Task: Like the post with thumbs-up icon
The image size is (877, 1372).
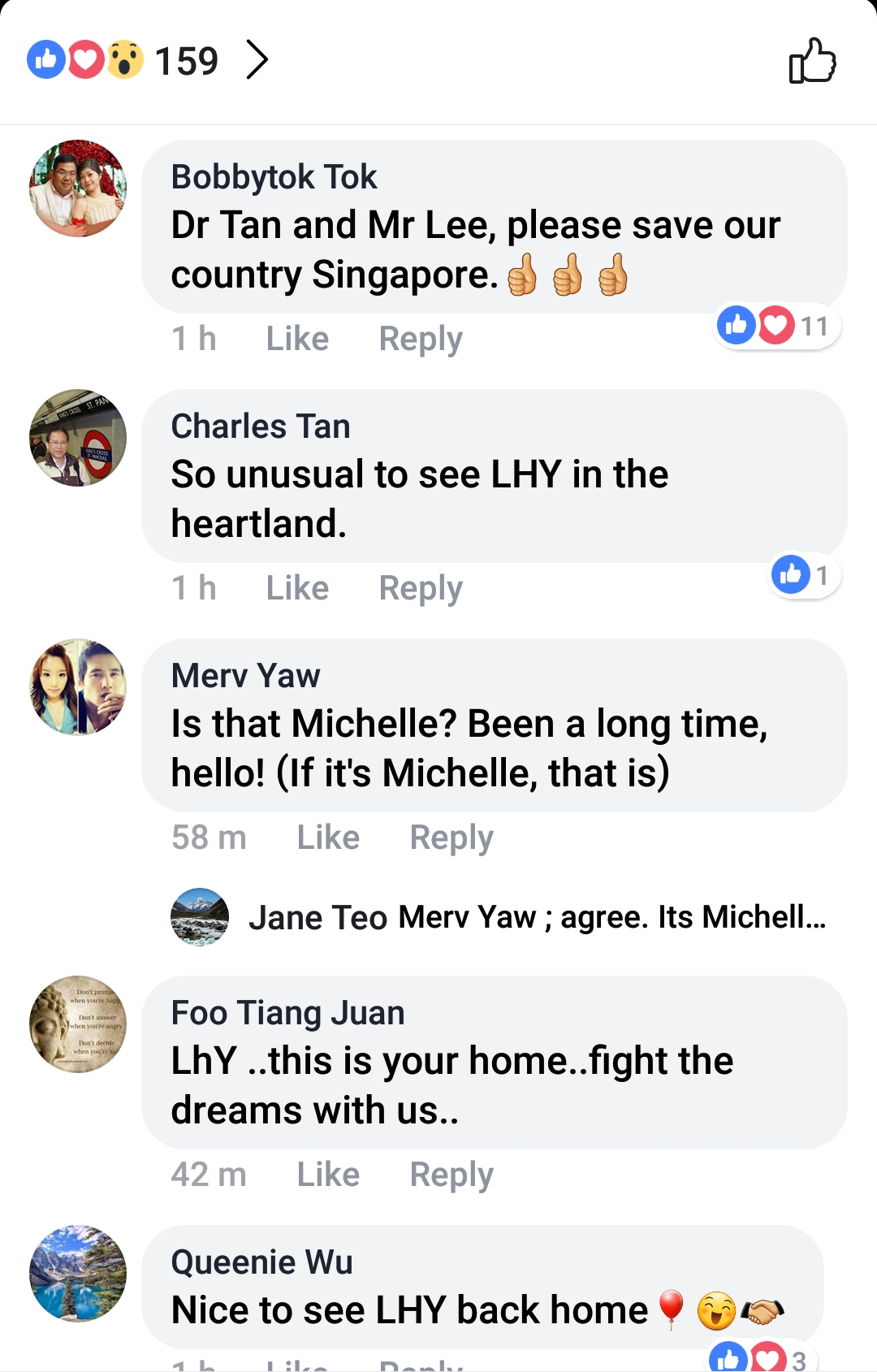Action: (x=812, y=61)
